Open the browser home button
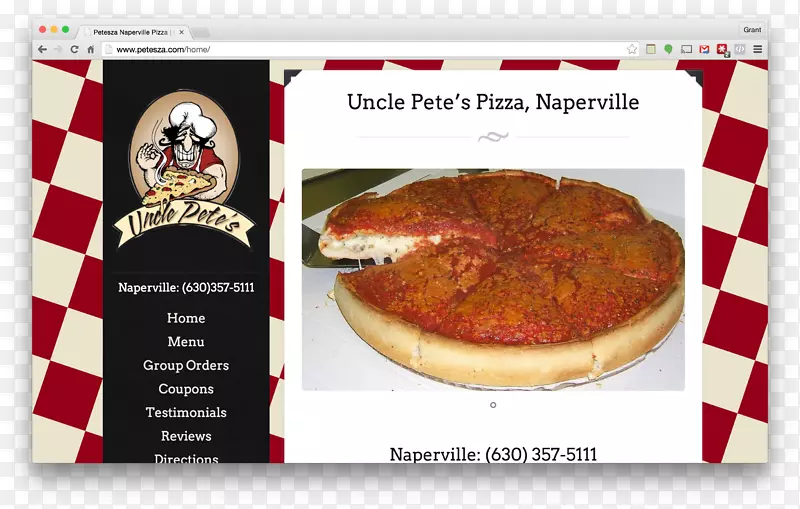The width and height of the screenshot is (800, 509). coord(90,49)
